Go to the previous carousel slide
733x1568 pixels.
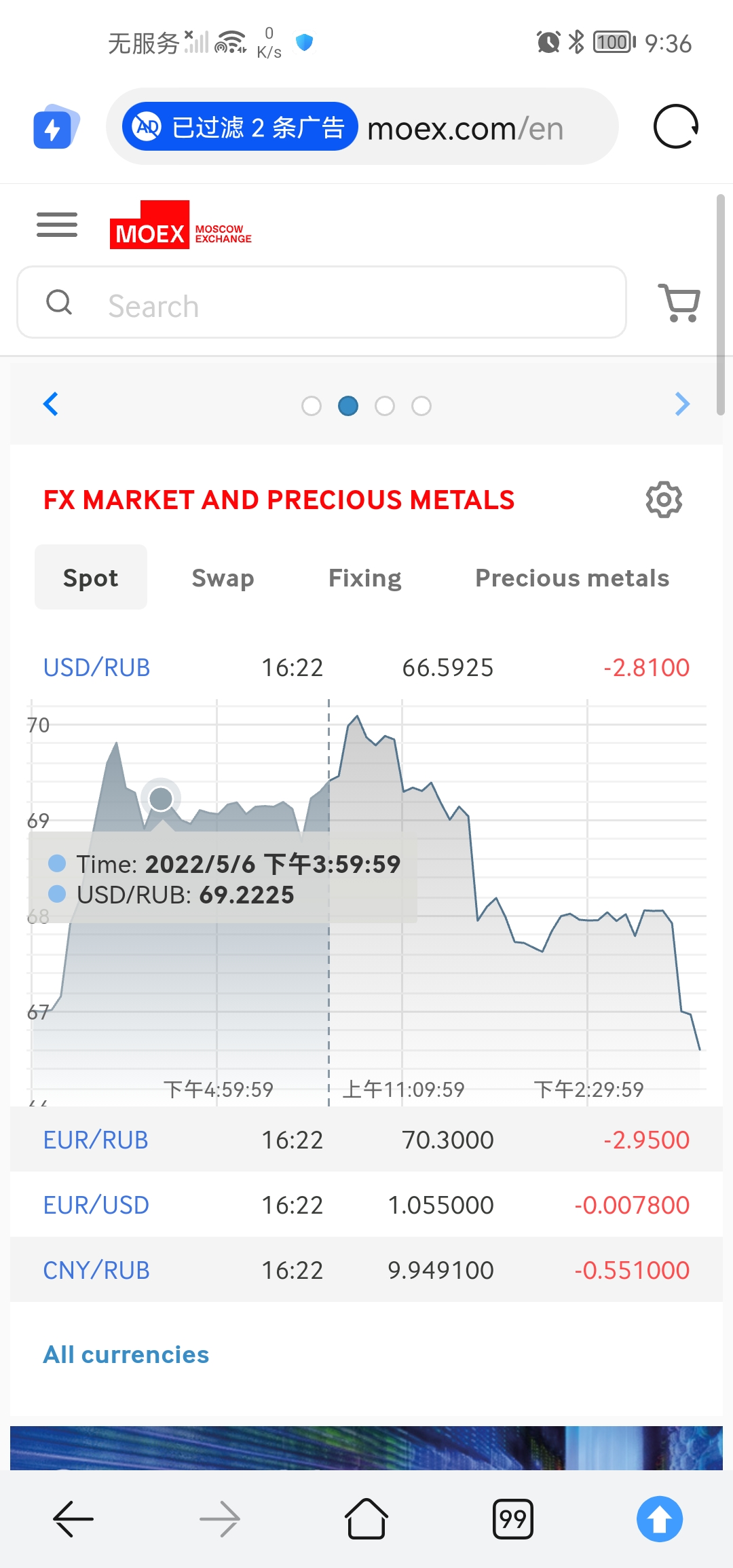(51, 404)
